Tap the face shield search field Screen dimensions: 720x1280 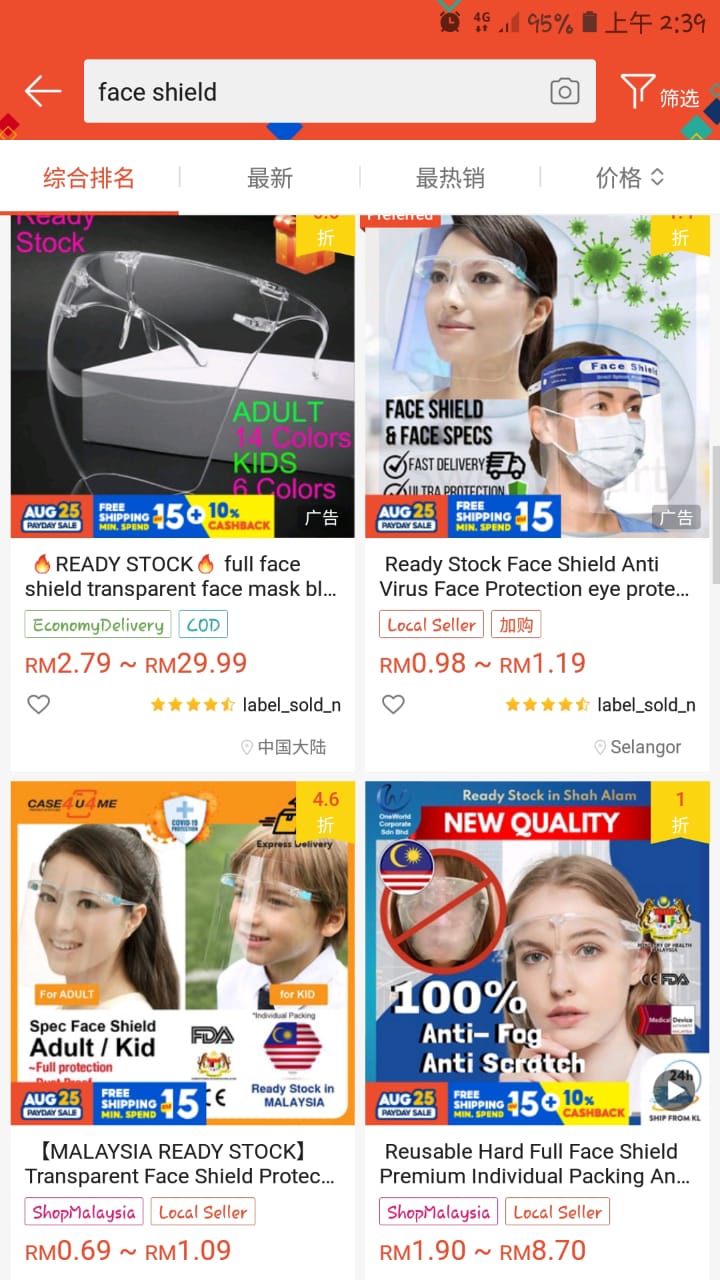click(x=310, y=92)
